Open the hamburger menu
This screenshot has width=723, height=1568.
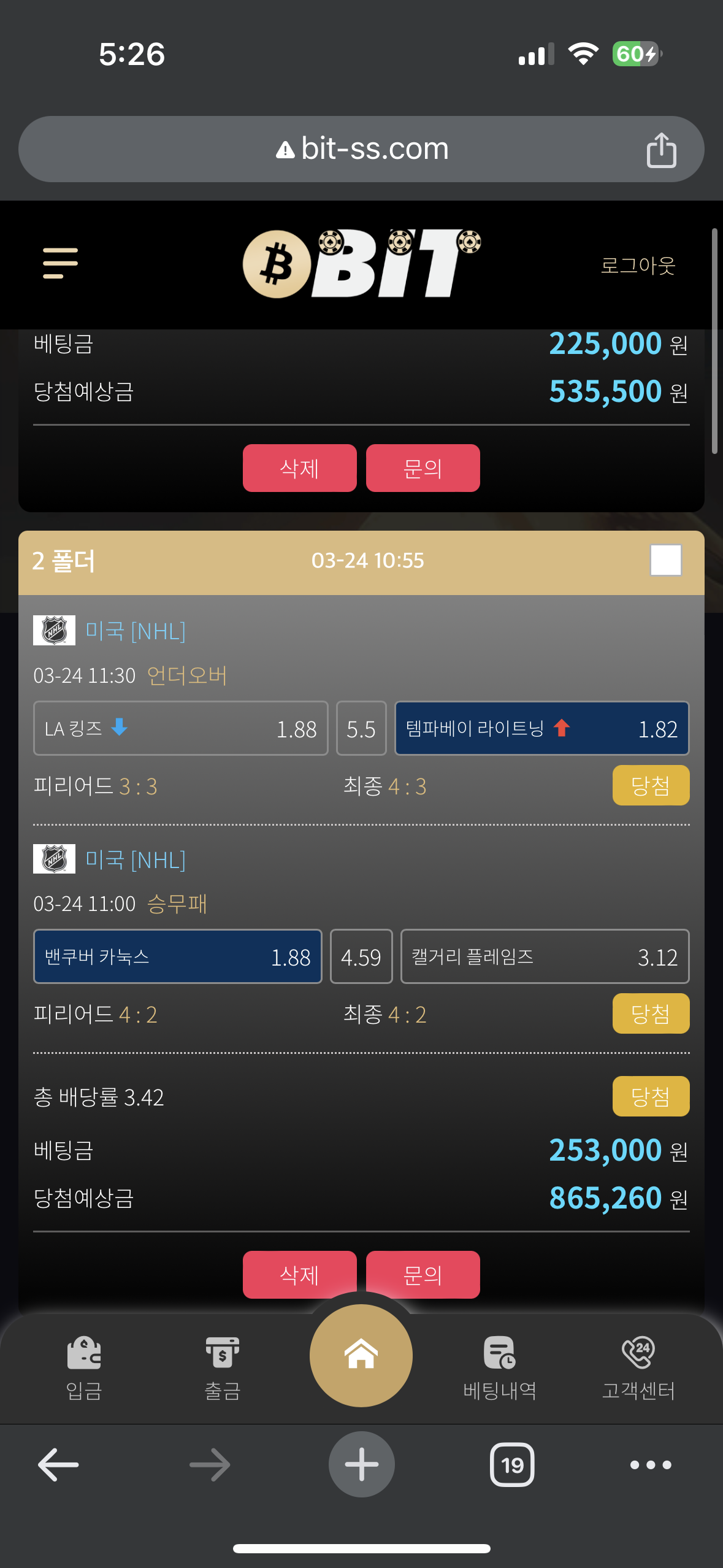(x=60, y=263)
